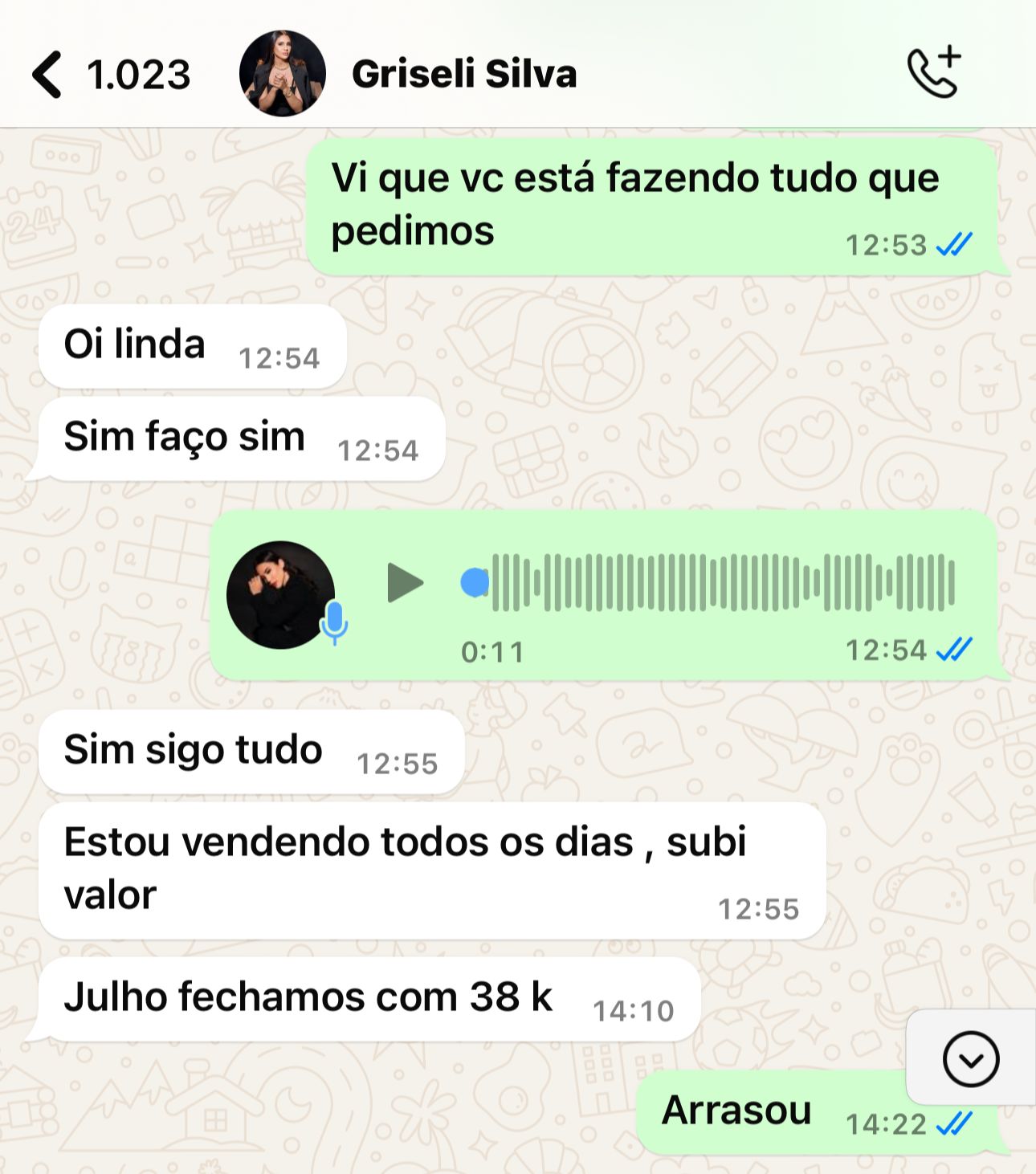This screenshot has width=1036, height=1174.
Task: Open Griseli Silva's profile photo
Action: (x=283, y=74)
